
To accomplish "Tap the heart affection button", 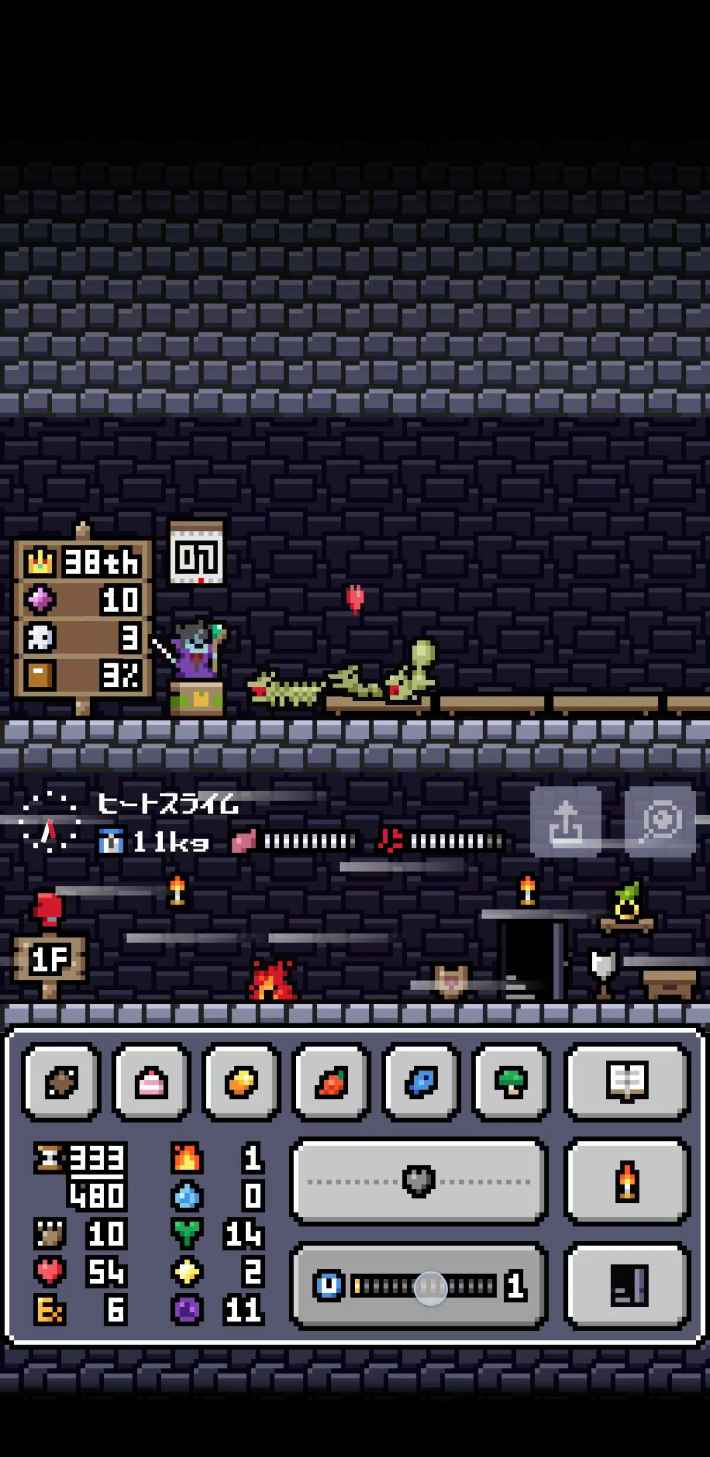I will [418, 1182].
